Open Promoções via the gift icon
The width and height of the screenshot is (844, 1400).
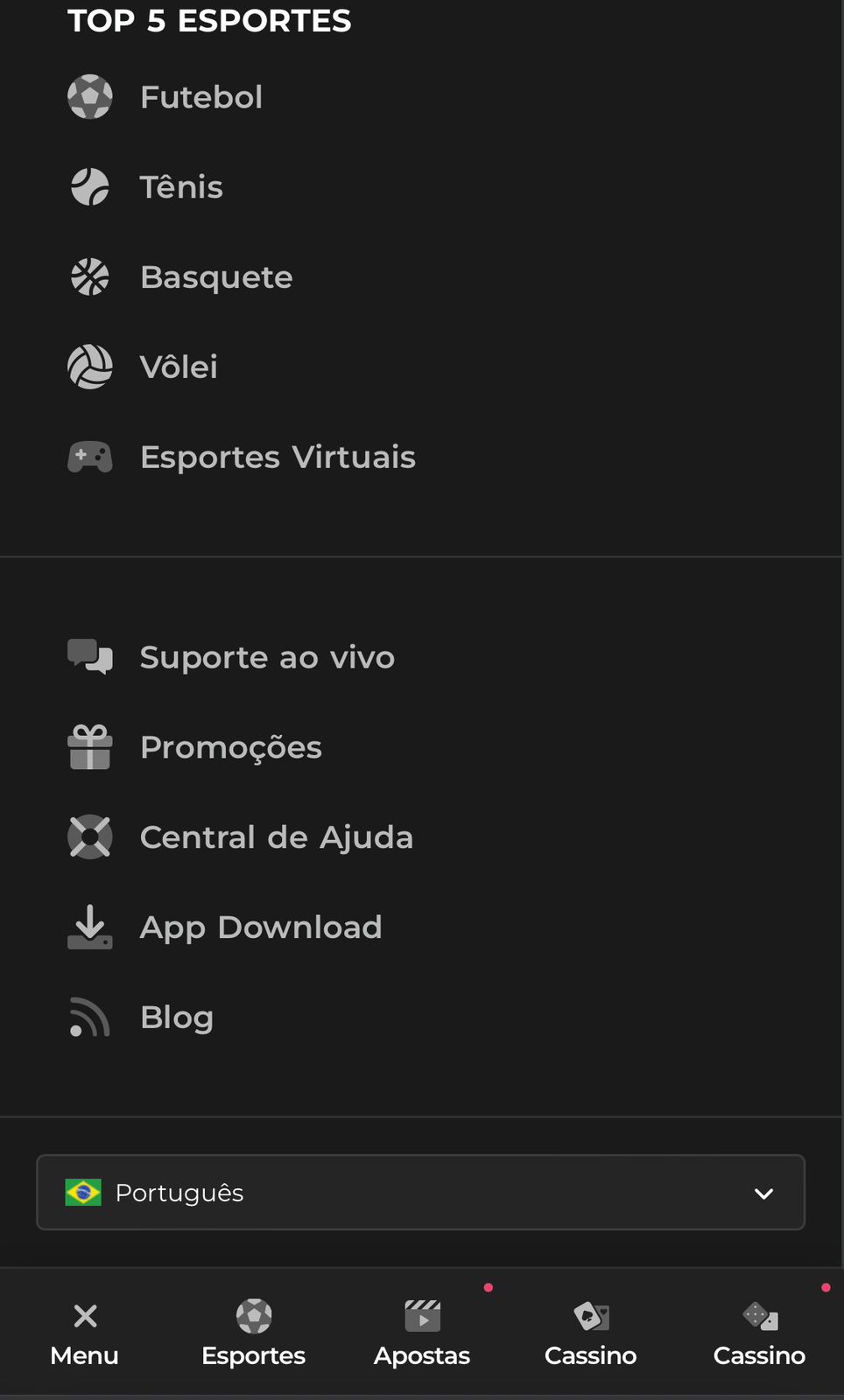tap(89, 747)
